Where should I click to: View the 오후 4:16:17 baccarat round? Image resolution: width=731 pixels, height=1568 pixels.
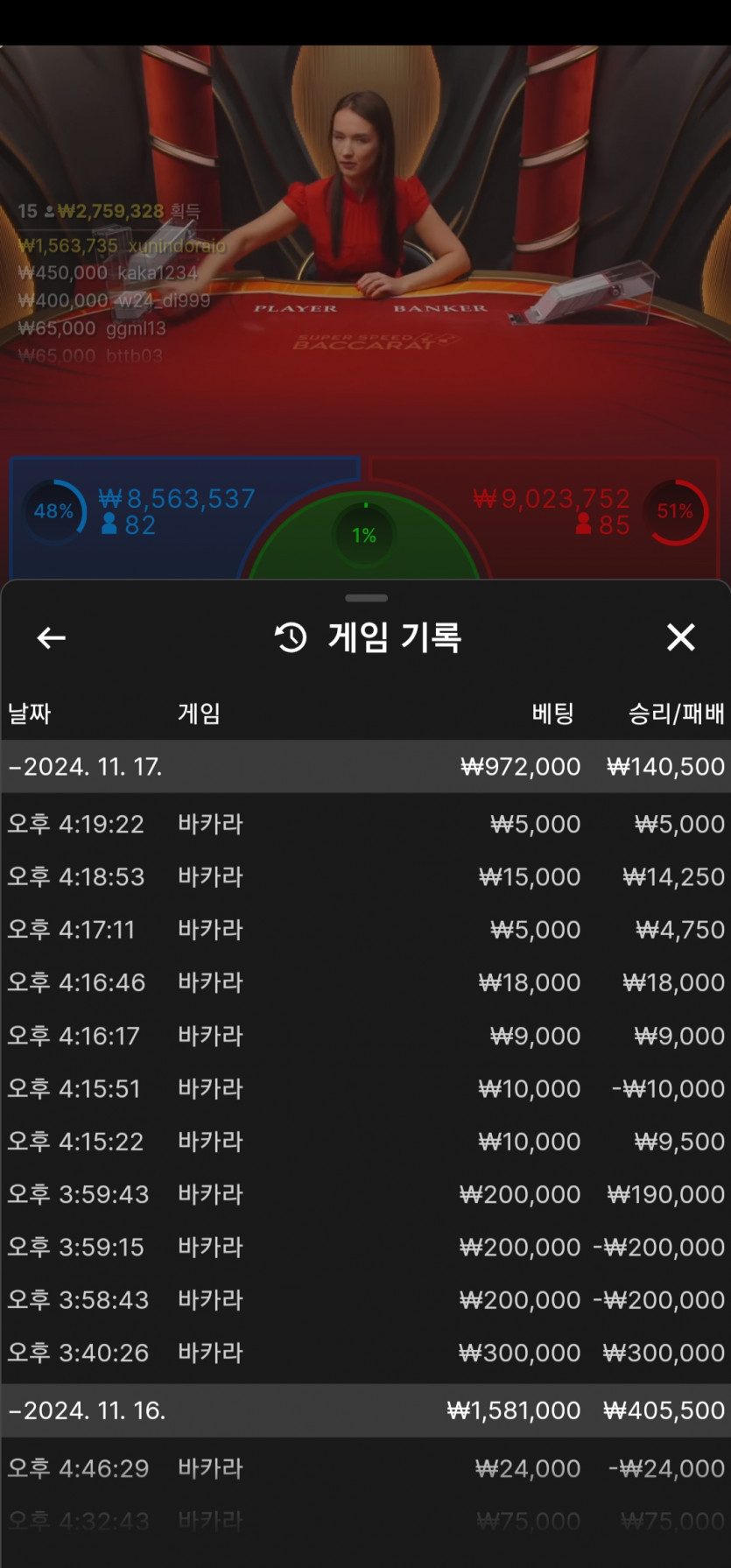point(366,1036)
